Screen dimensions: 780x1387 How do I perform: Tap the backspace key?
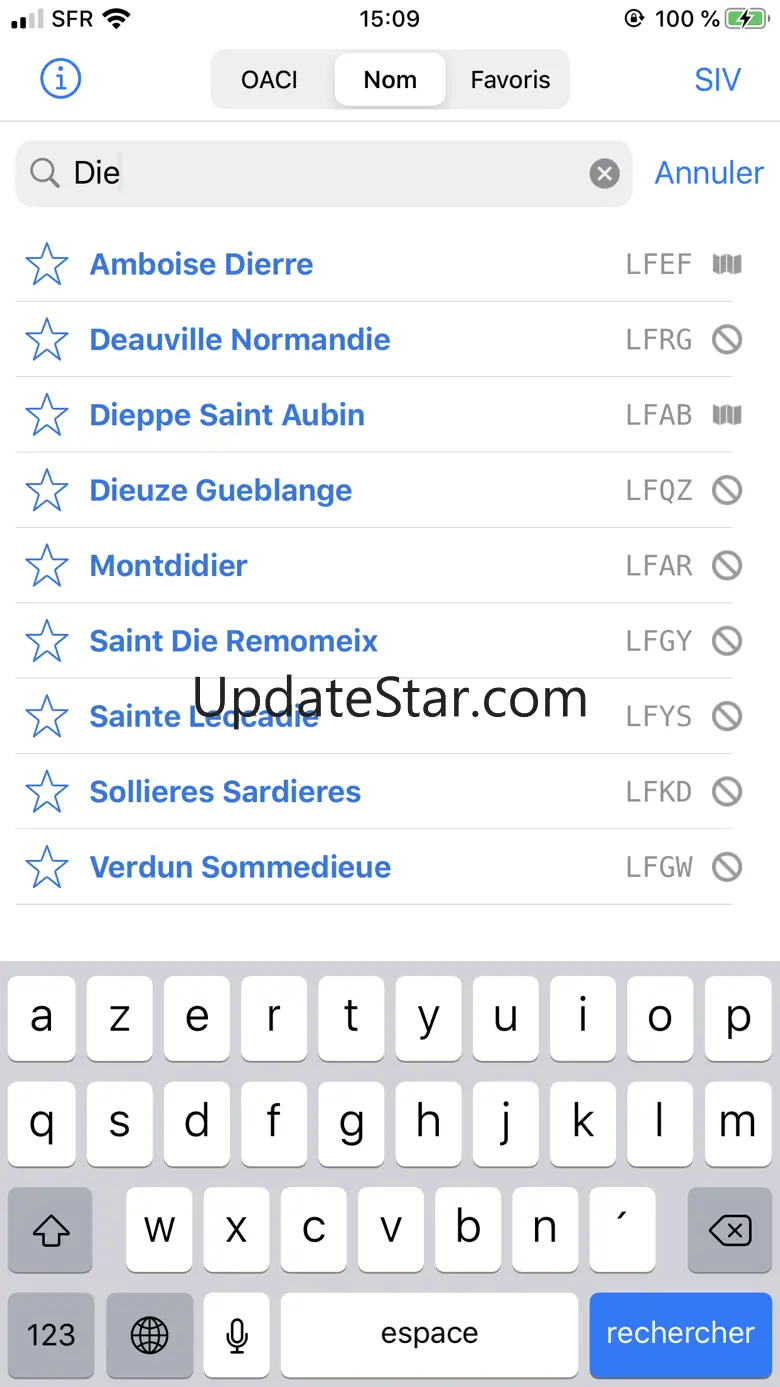pos(730,1230)
